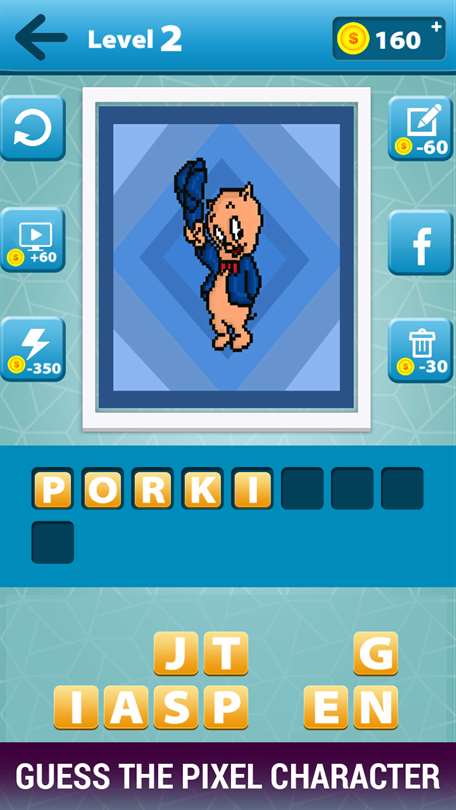Pick the letter N tile
The width and height of the screenshot is (456, 810).
click(x=376, y=707)
